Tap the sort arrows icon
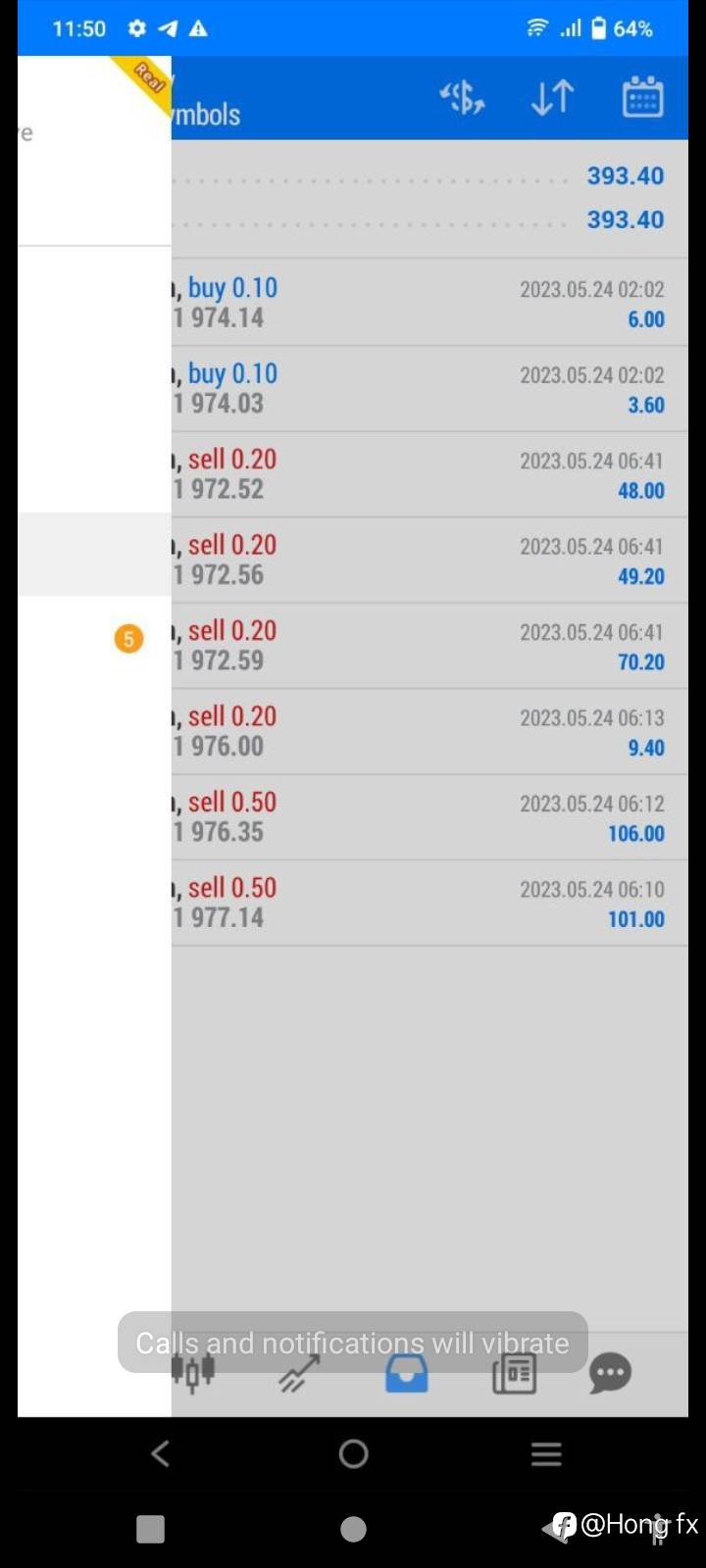Screen dimensions: 706x1568 point(552,98)
